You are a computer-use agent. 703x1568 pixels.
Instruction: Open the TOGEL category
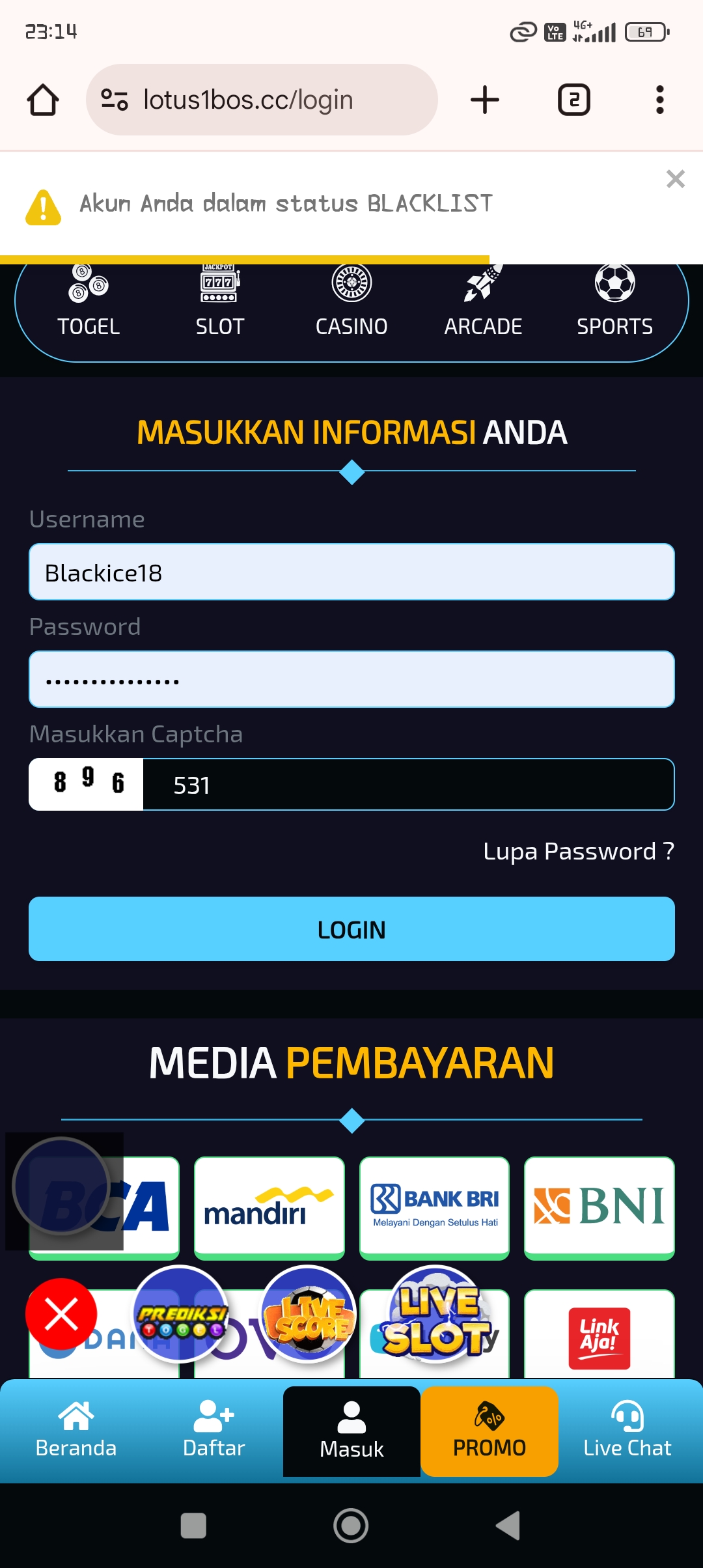pos(89,306)
